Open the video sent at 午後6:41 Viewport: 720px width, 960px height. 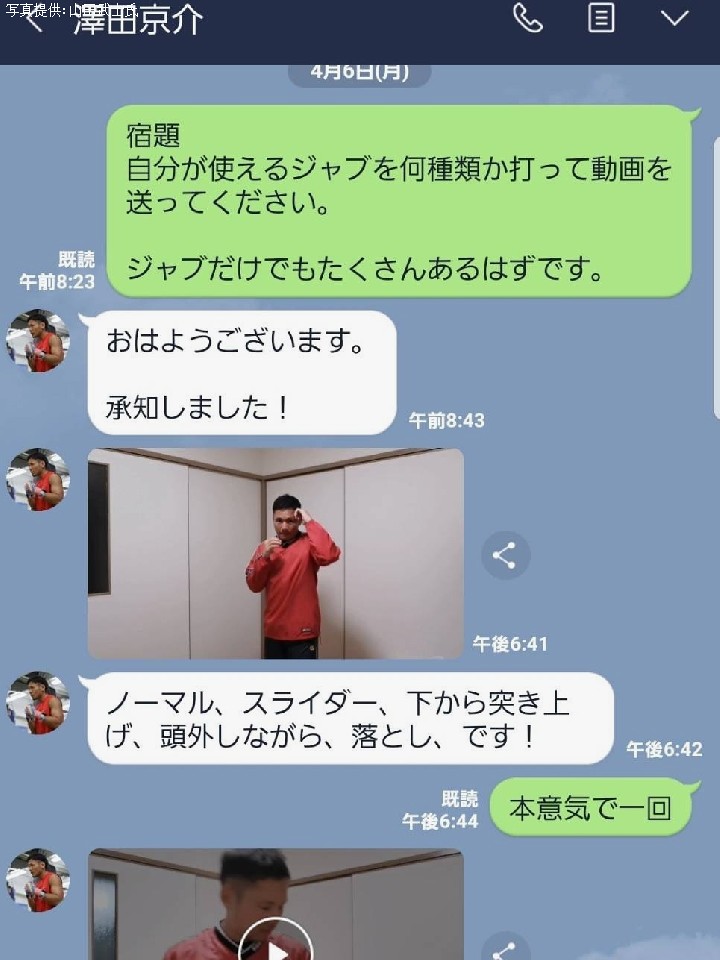(x=275, y=553)
